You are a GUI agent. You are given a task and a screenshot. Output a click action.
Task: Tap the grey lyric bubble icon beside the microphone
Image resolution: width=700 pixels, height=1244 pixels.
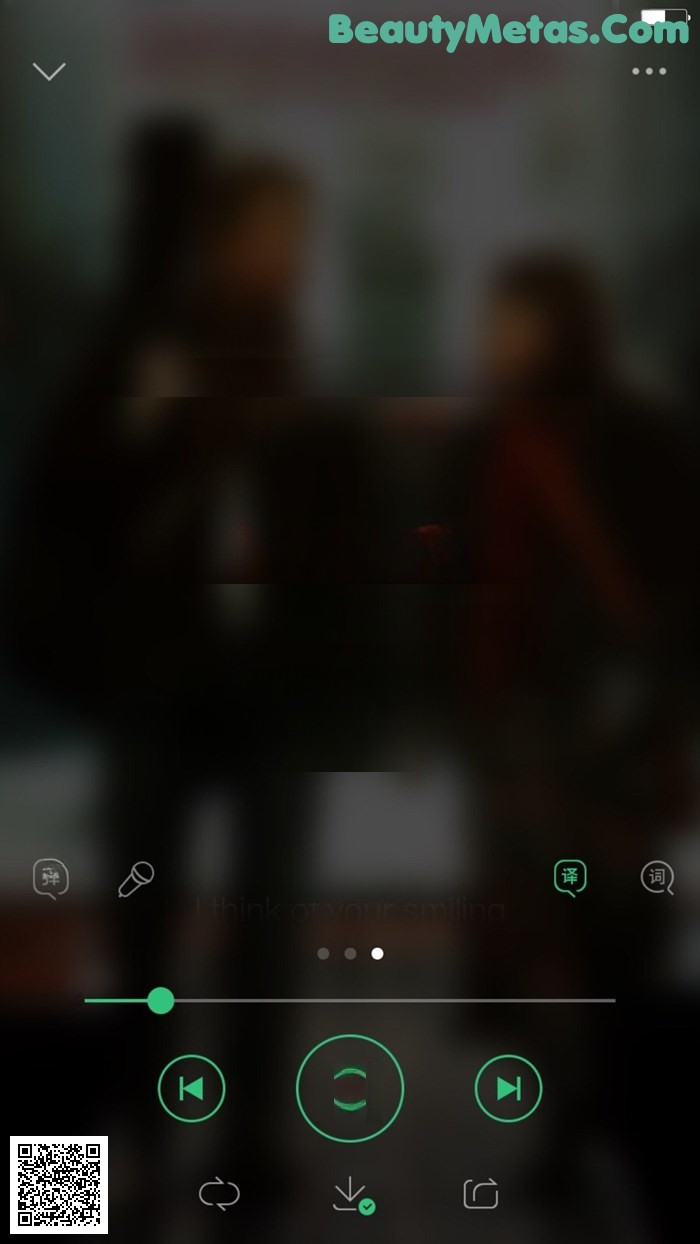click(51, 879)
